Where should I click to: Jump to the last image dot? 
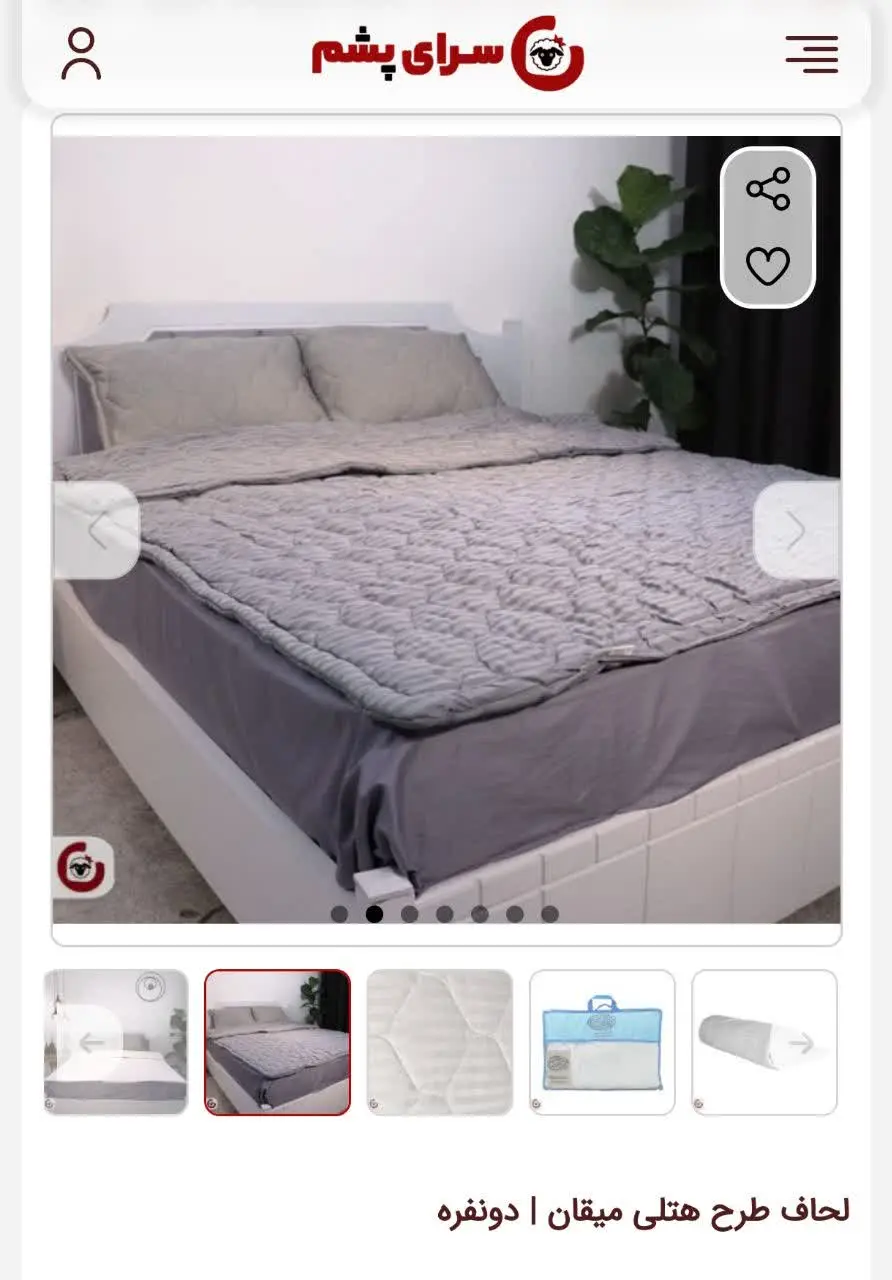tap(550, 914)
